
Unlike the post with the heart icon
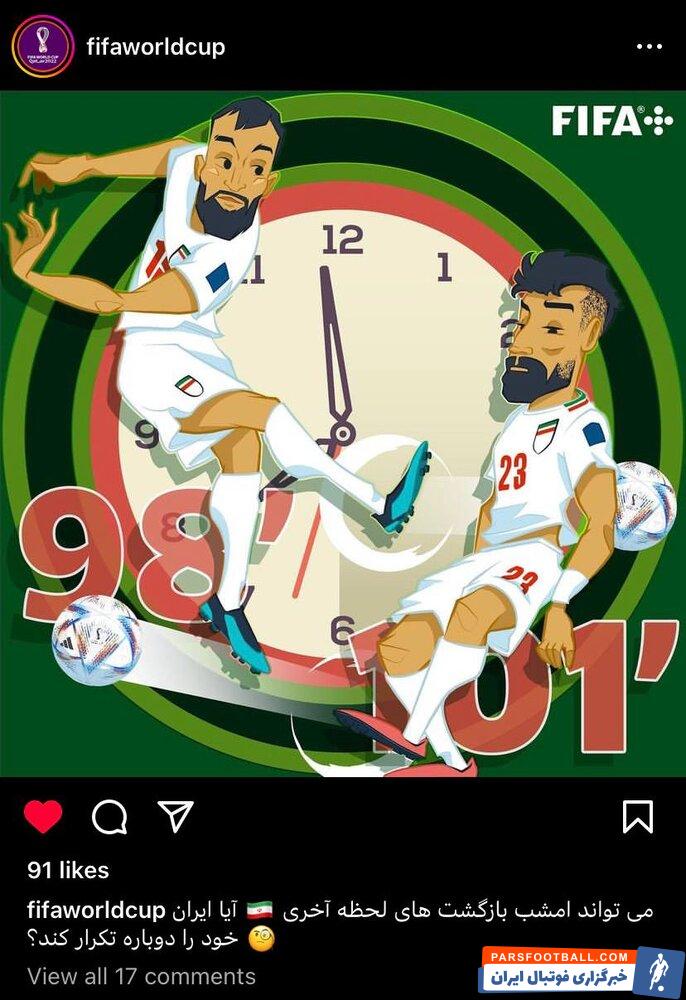43,817
